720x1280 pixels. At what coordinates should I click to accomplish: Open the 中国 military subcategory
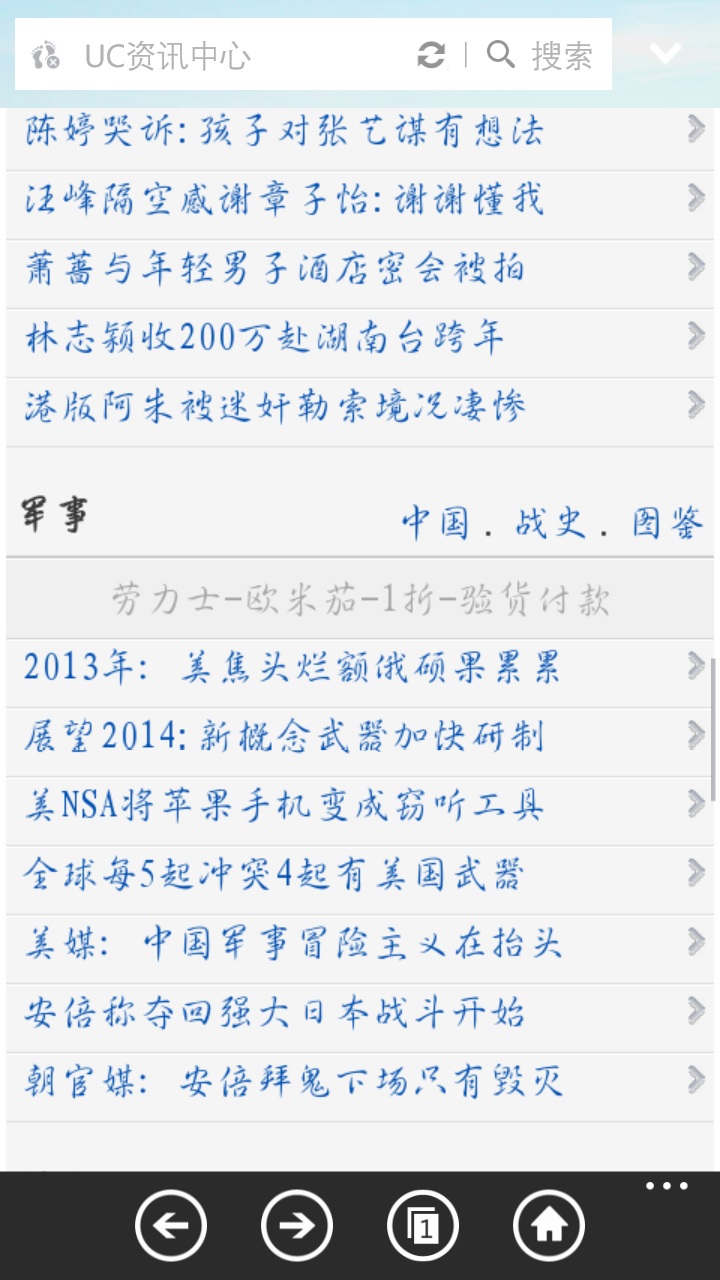pyautogui.click(x=435, y=522)
